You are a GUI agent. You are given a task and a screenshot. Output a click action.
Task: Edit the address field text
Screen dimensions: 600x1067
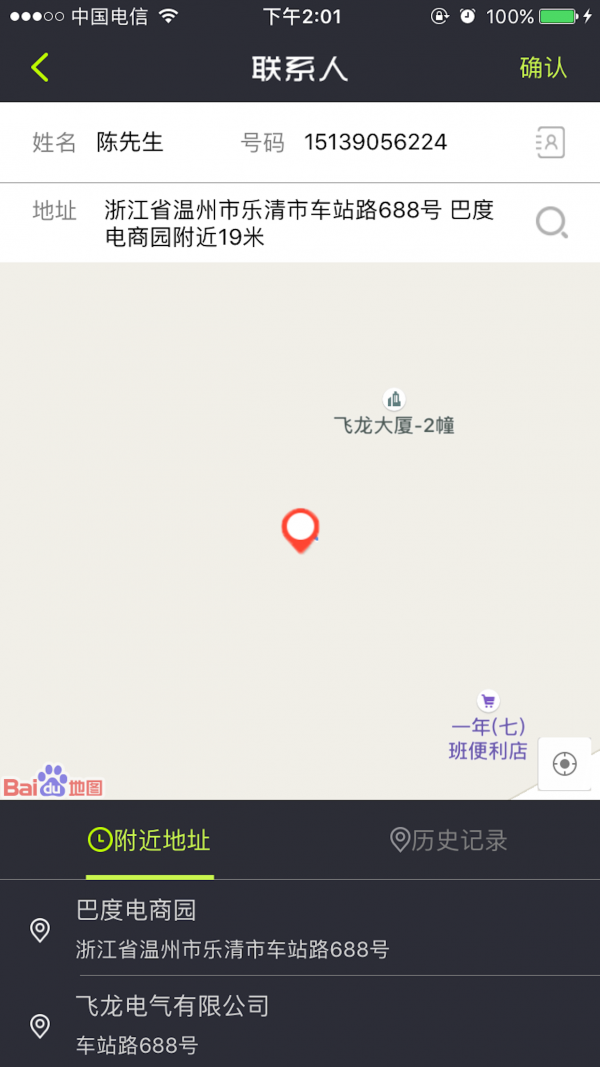(300, 223)
